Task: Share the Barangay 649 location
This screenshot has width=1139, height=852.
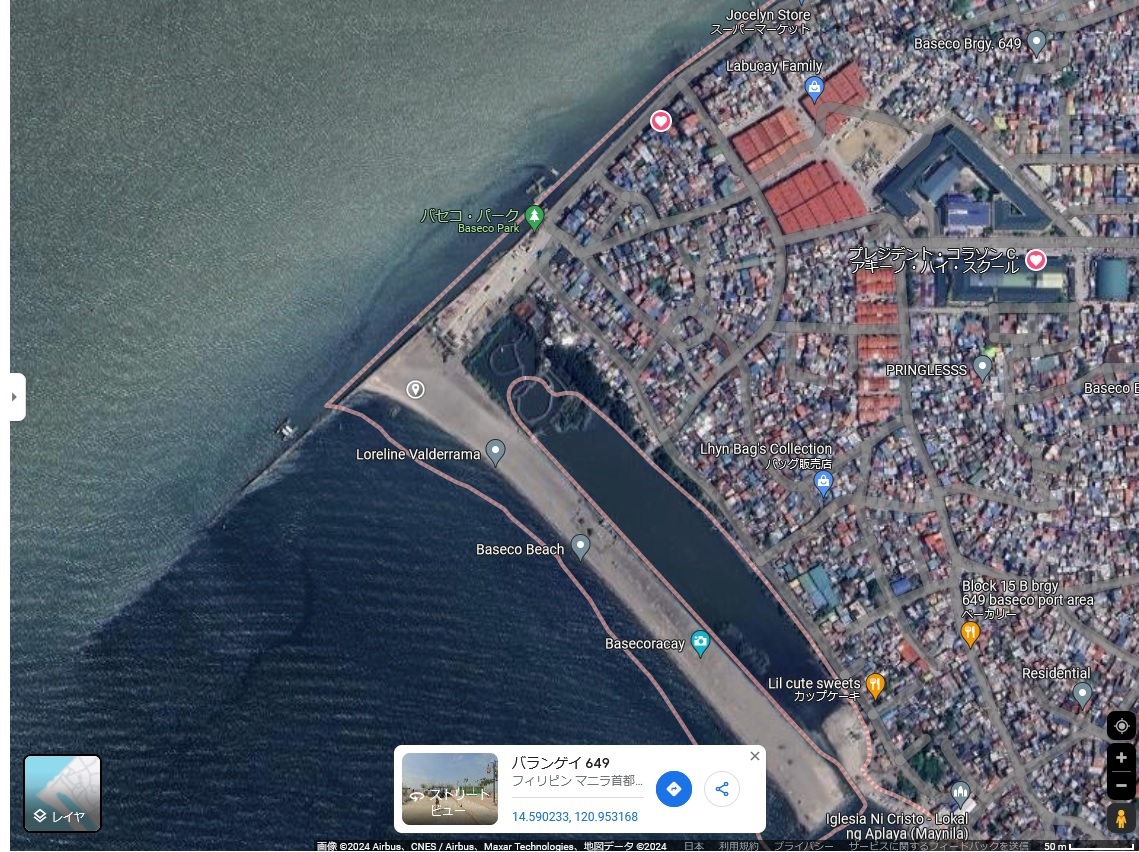Action: click(722, 789)
